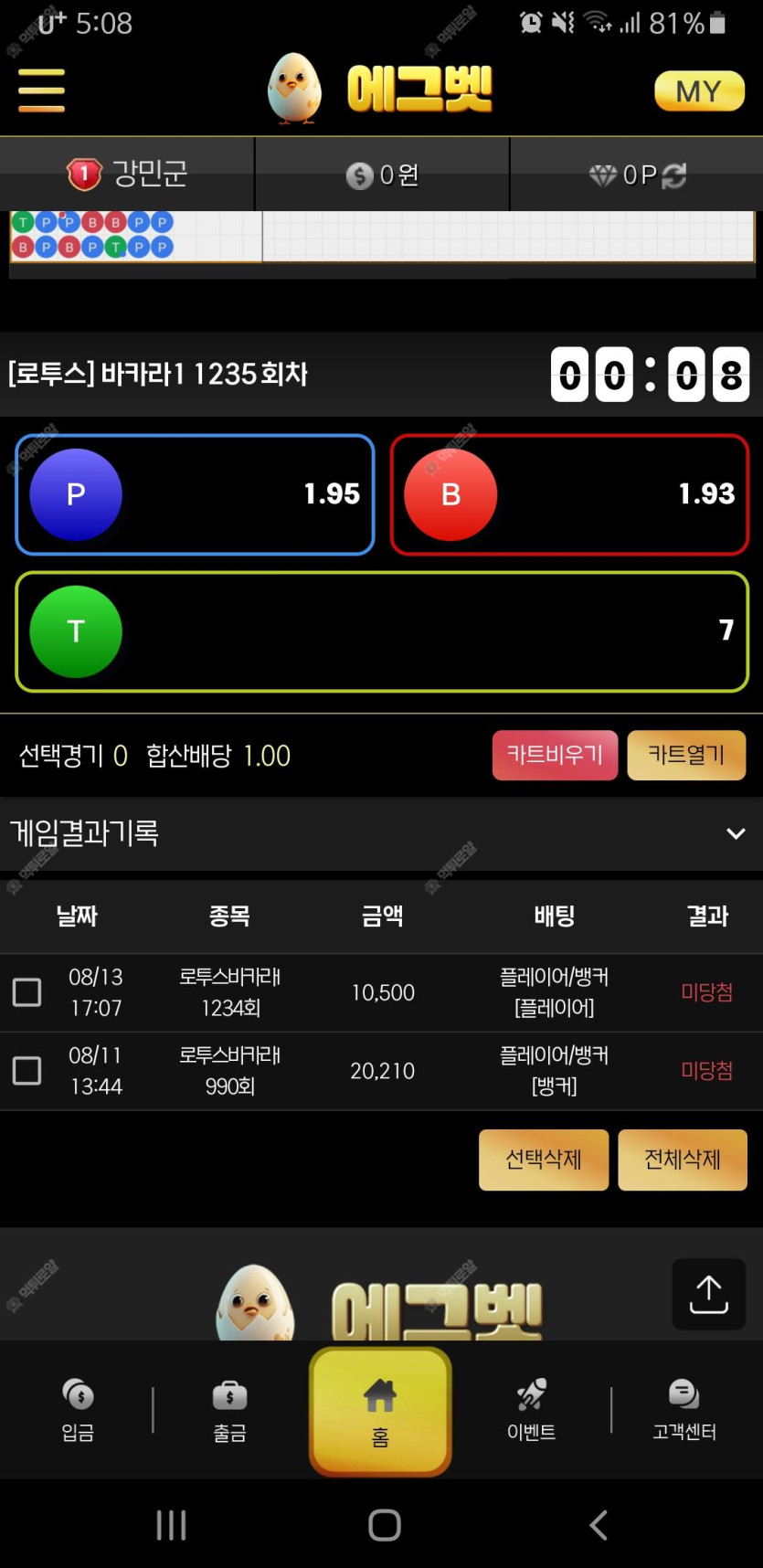Select the Player bet at 1.95
The width and height of the screenshot is (763, 1568).
tap(195, 494)
